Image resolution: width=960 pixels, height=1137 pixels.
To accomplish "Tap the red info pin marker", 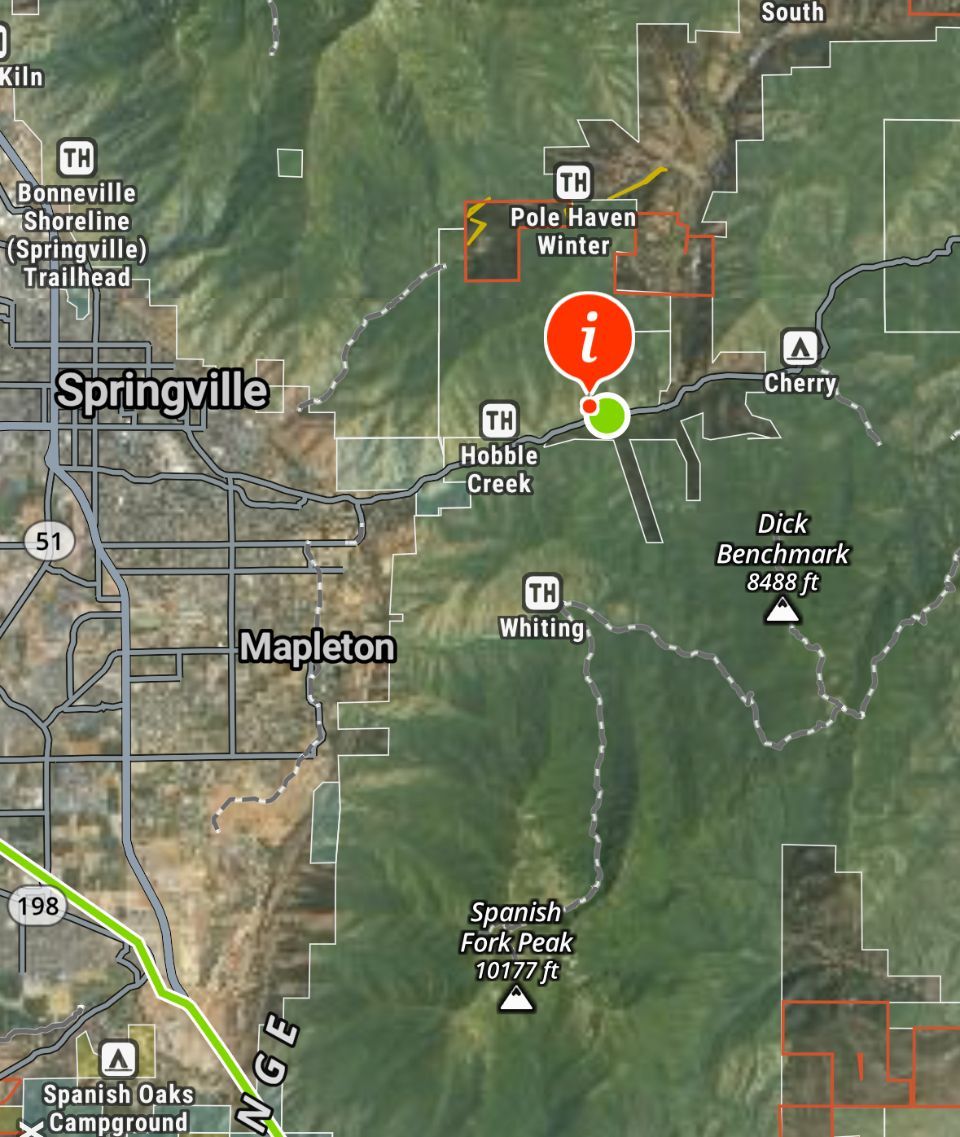I will 589,339.
